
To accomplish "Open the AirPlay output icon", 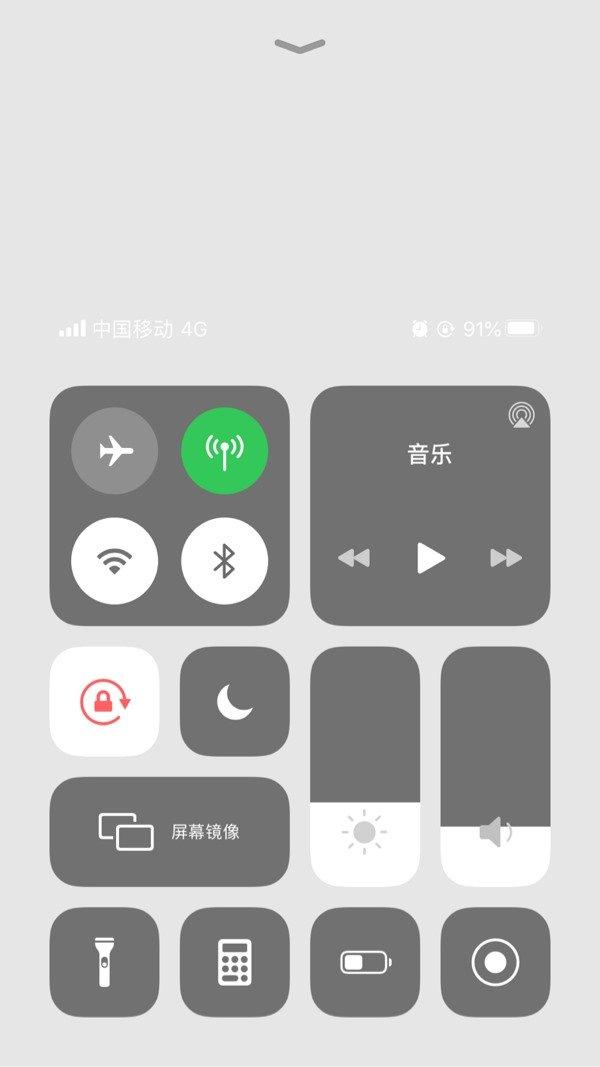I will pos(521,415).
